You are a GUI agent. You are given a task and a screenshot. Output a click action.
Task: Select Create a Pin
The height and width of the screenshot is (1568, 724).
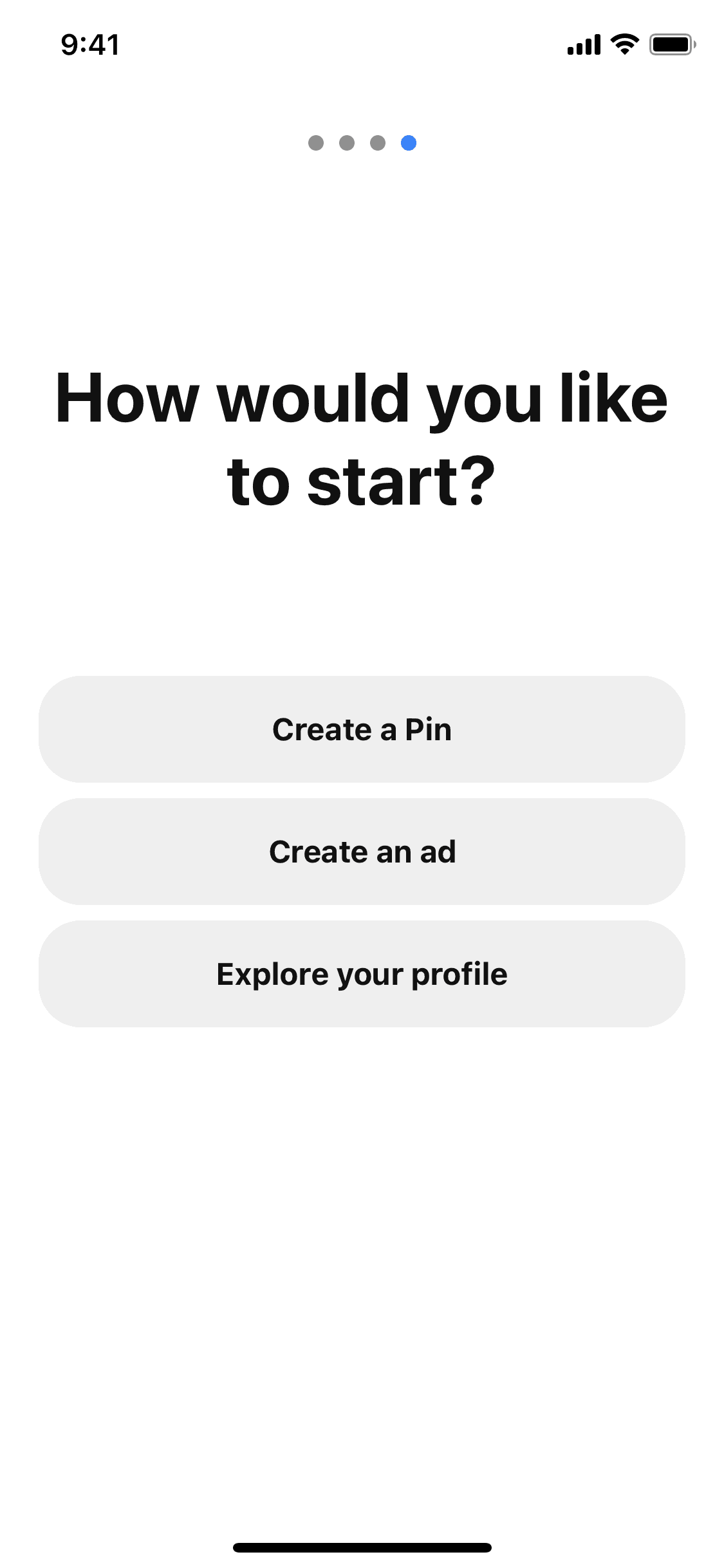pos(362,729)
